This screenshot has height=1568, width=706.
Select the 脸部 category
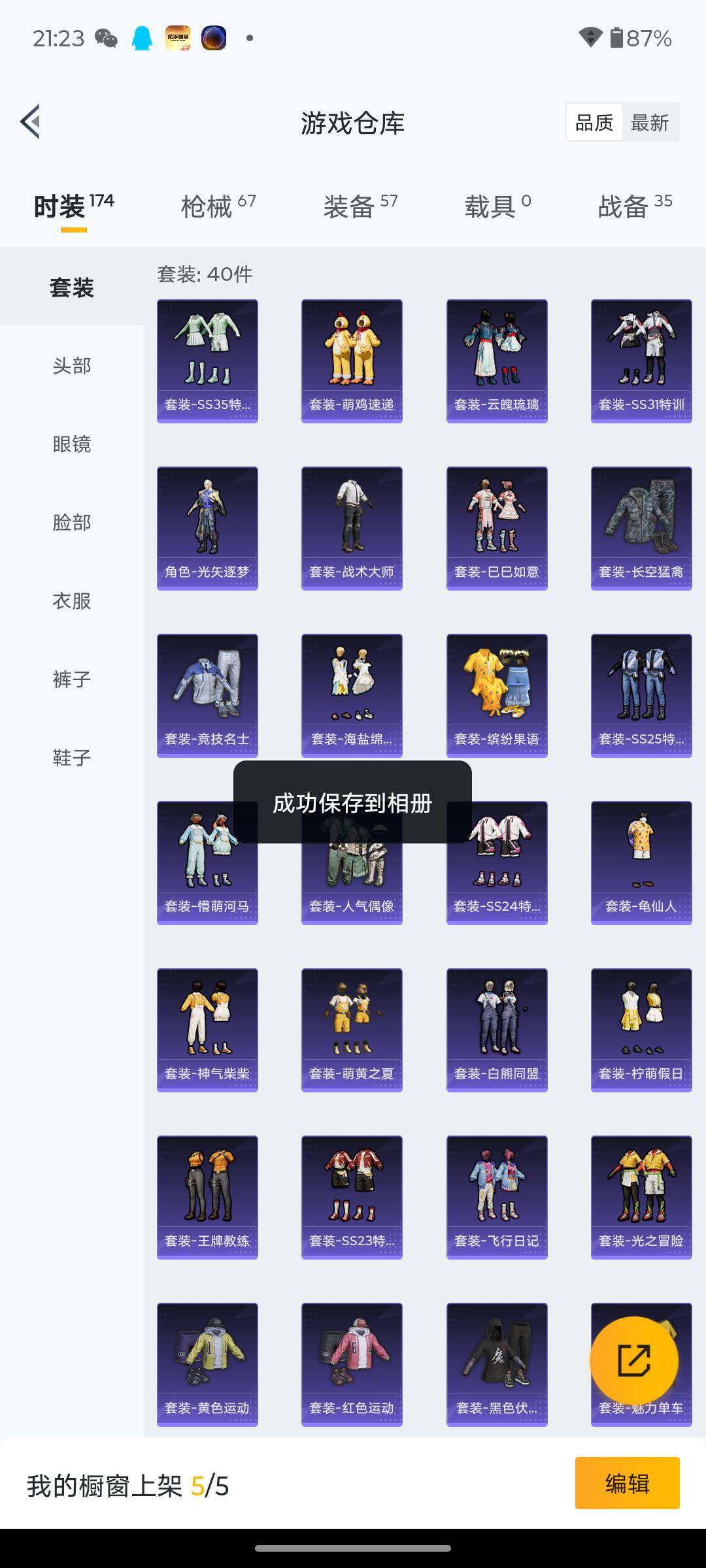pyautogui.click(x=72, y=522)
